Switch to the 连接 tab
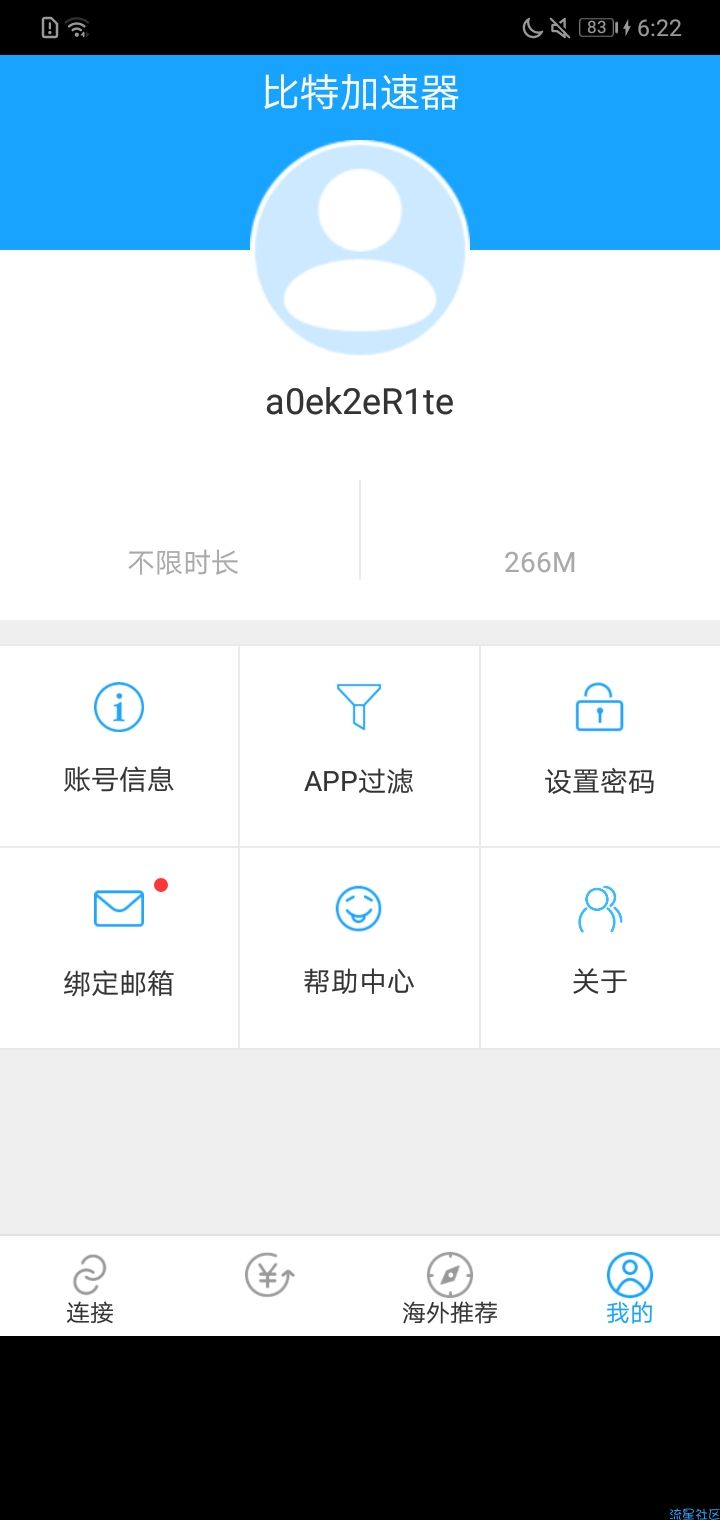This screenshot has height=1520, width=720. 90,1287
